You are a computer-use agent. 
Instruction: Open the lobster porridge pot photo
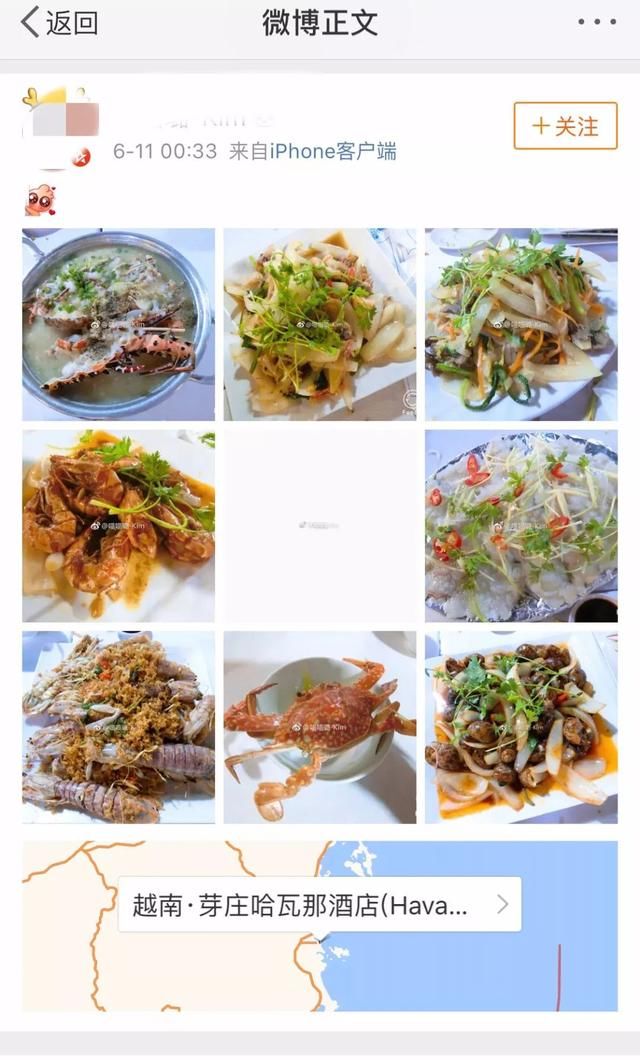tap(118, 324)
